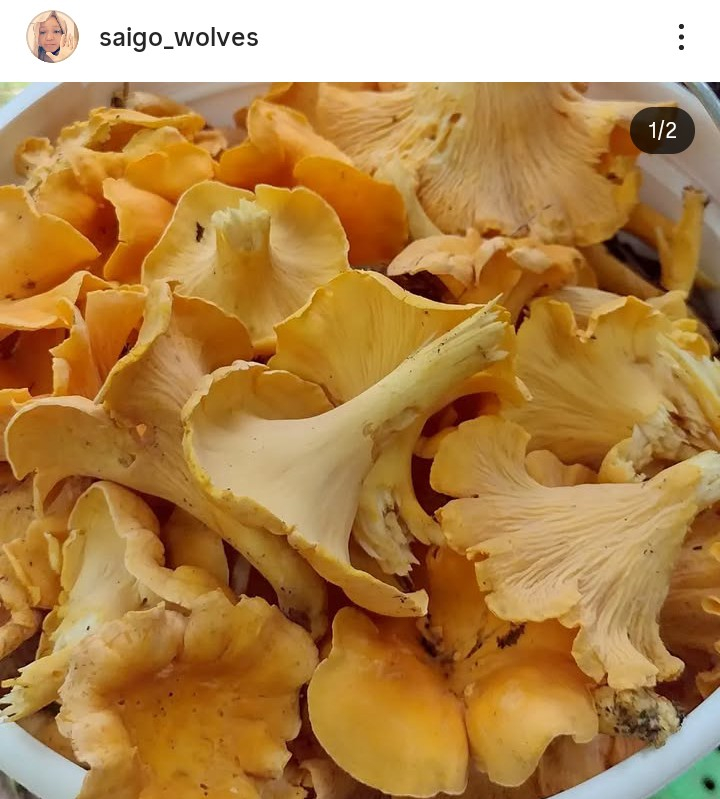Open the saigo_wolves username link
The width and height of the screenshot is (720, 799).
point(178,38)
